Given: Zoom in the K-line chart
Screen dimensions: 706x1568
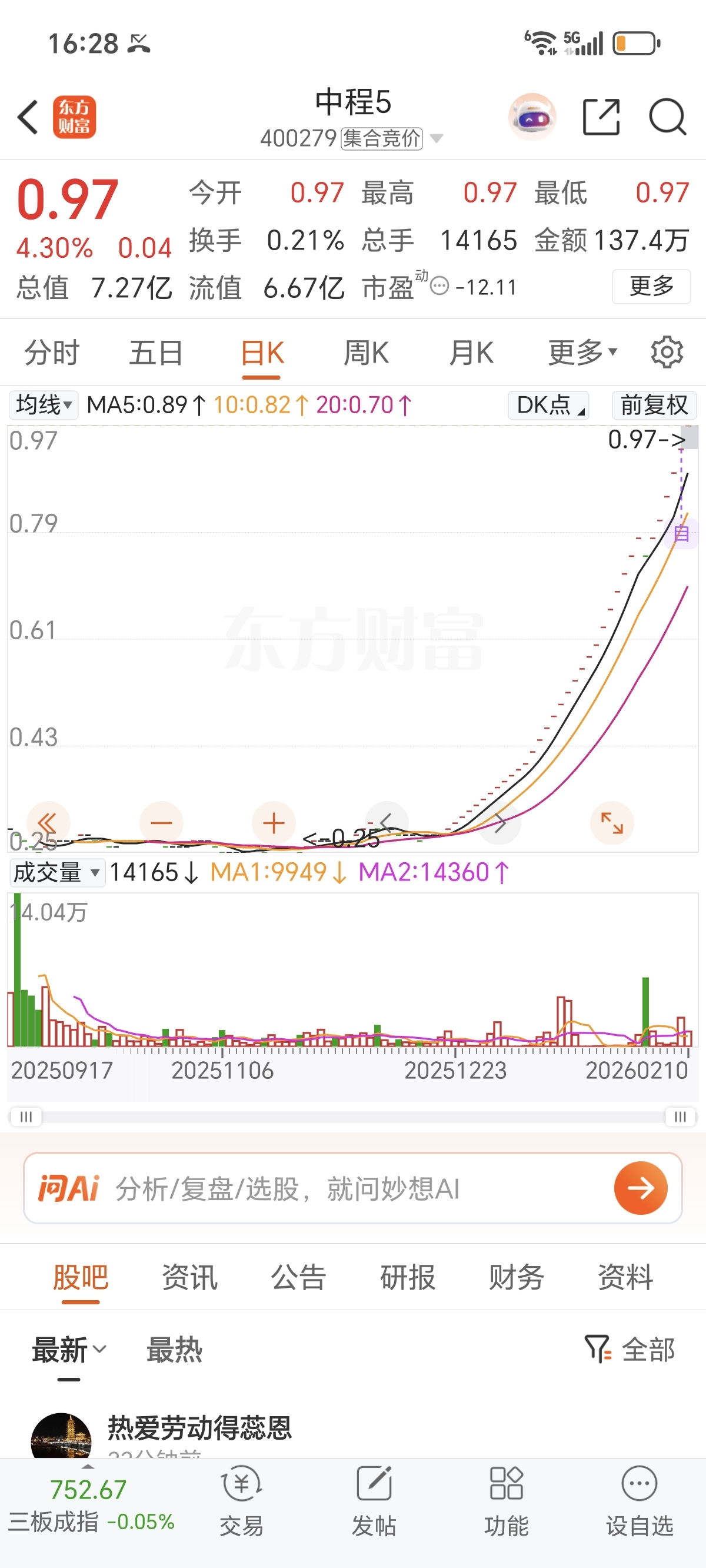Looking at the screenshot, I should (x=274, y=823).
